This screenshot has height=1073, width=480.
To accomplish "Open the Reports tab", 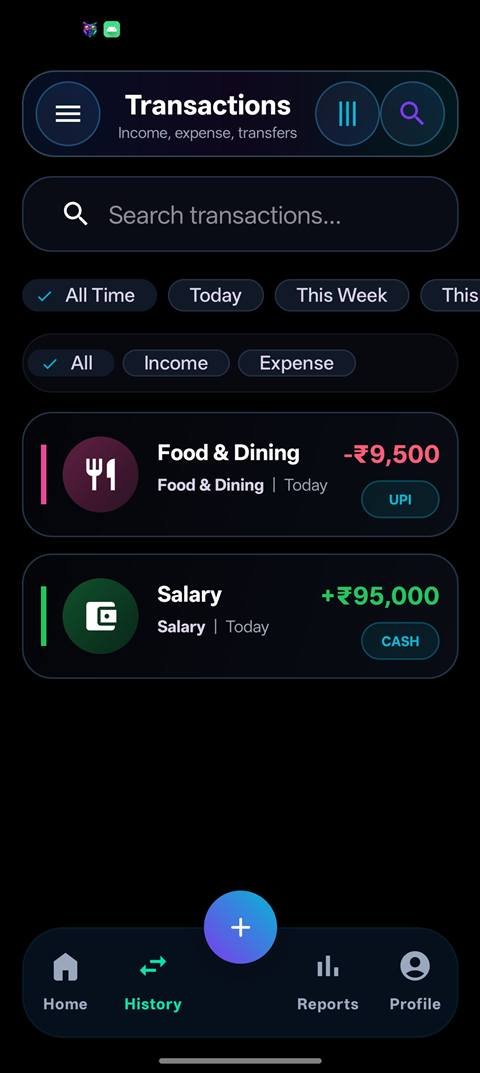I will click(327, 982).
